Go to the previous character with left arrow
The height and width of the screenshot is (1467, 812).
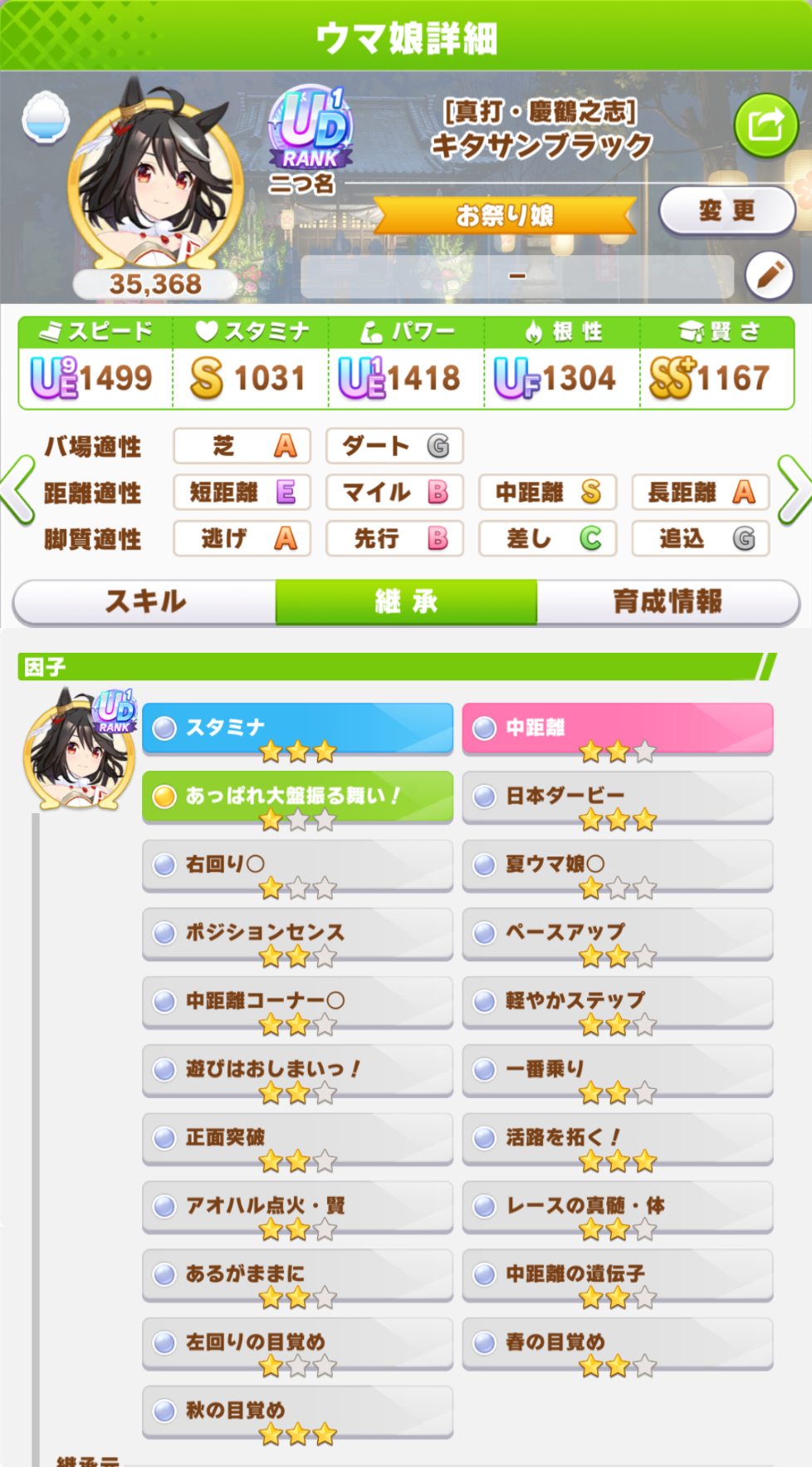(17, 491)
